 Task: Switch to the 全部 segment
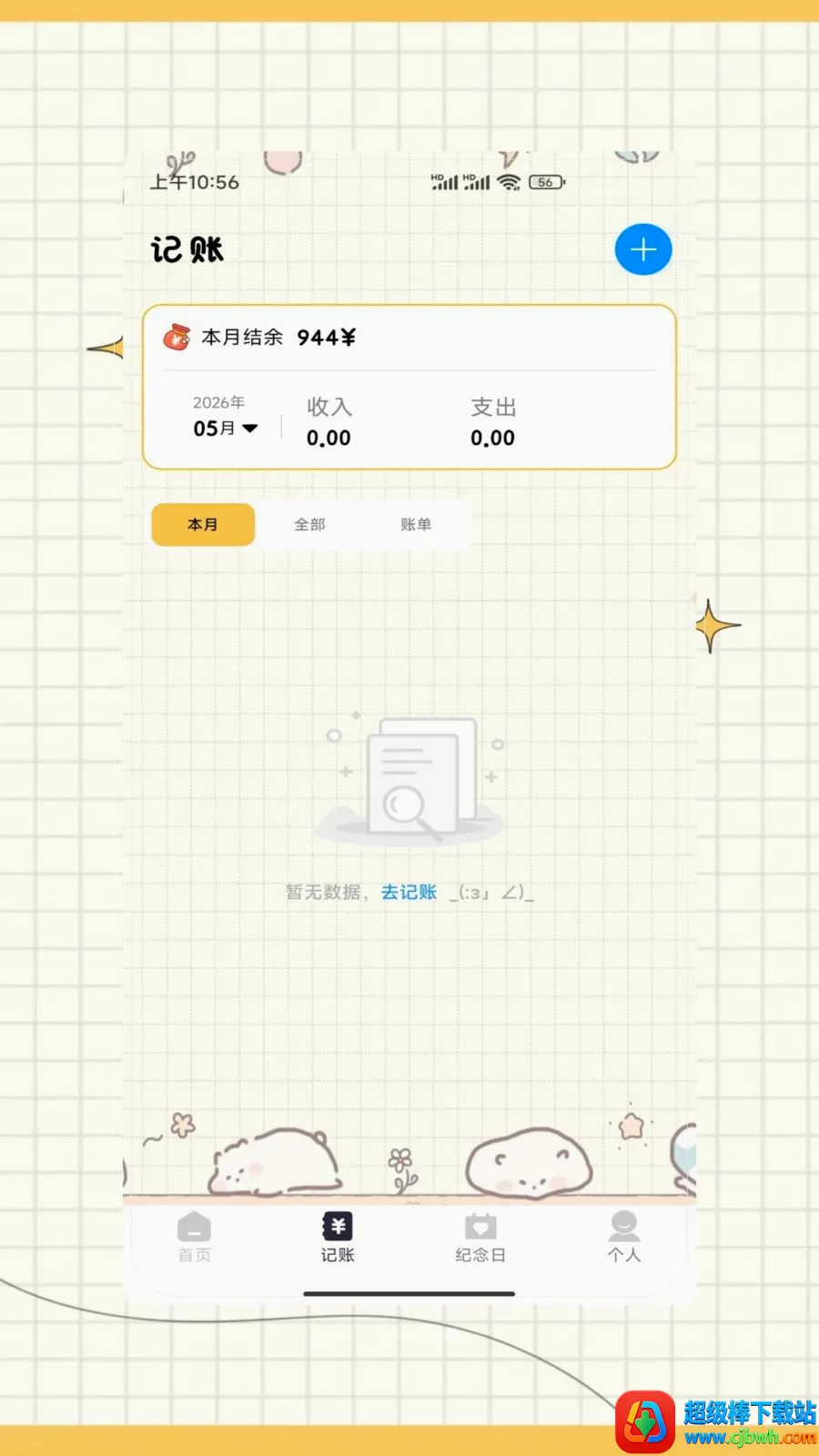[x=309, y=524]
